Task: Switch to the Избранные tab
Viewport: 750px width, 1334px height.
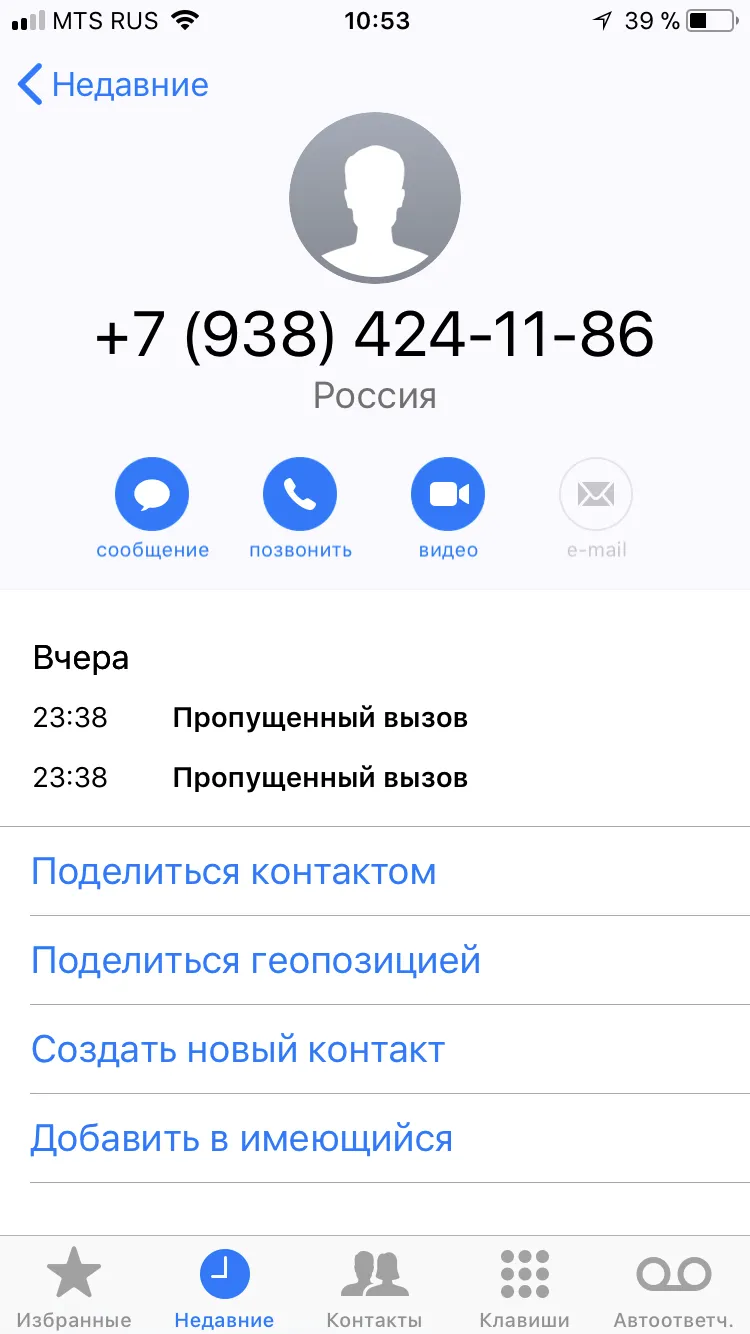Action: [75, 1287]
